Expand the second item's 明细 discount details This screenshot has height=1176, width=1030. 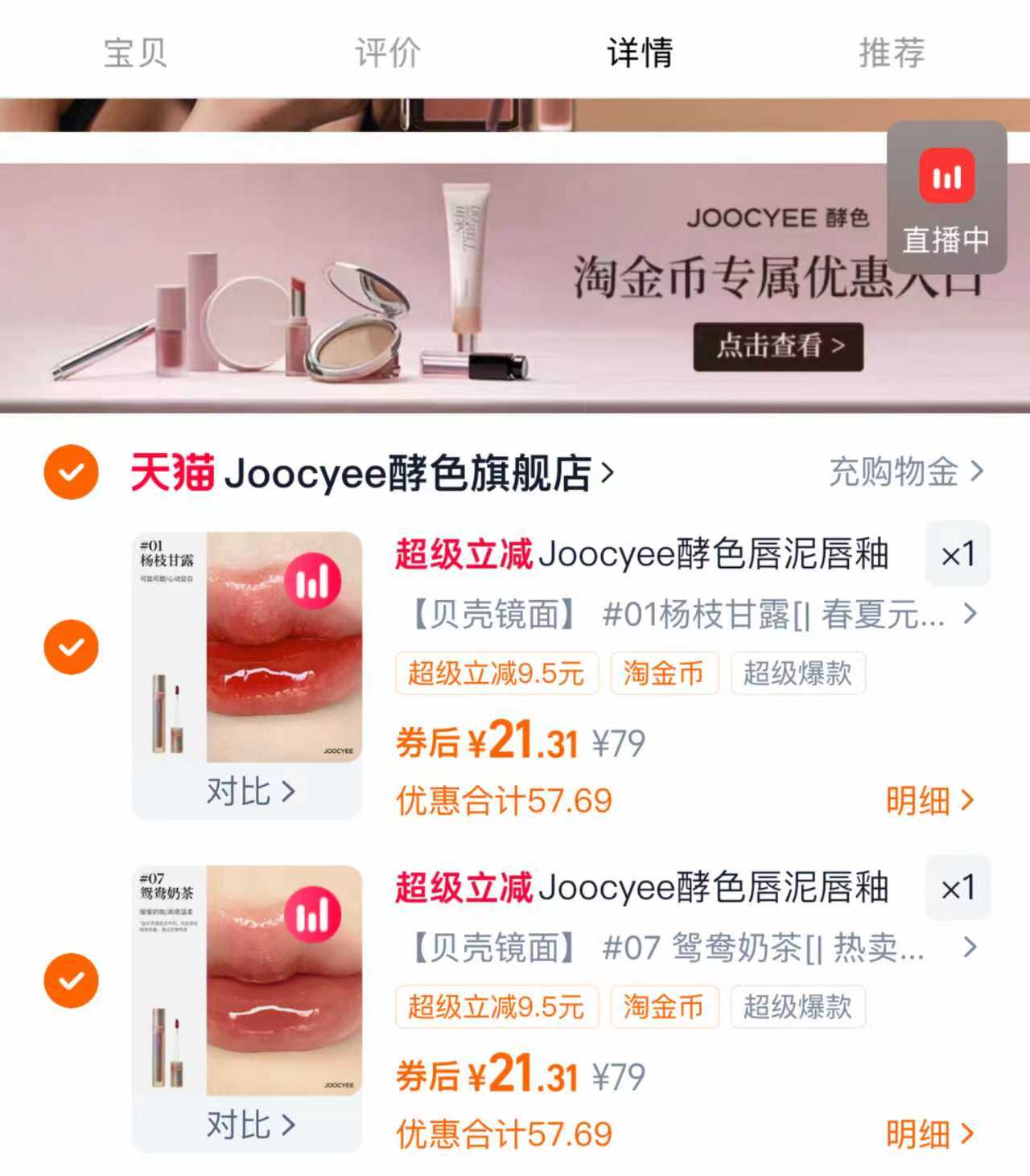click(x=931, y=1133)
